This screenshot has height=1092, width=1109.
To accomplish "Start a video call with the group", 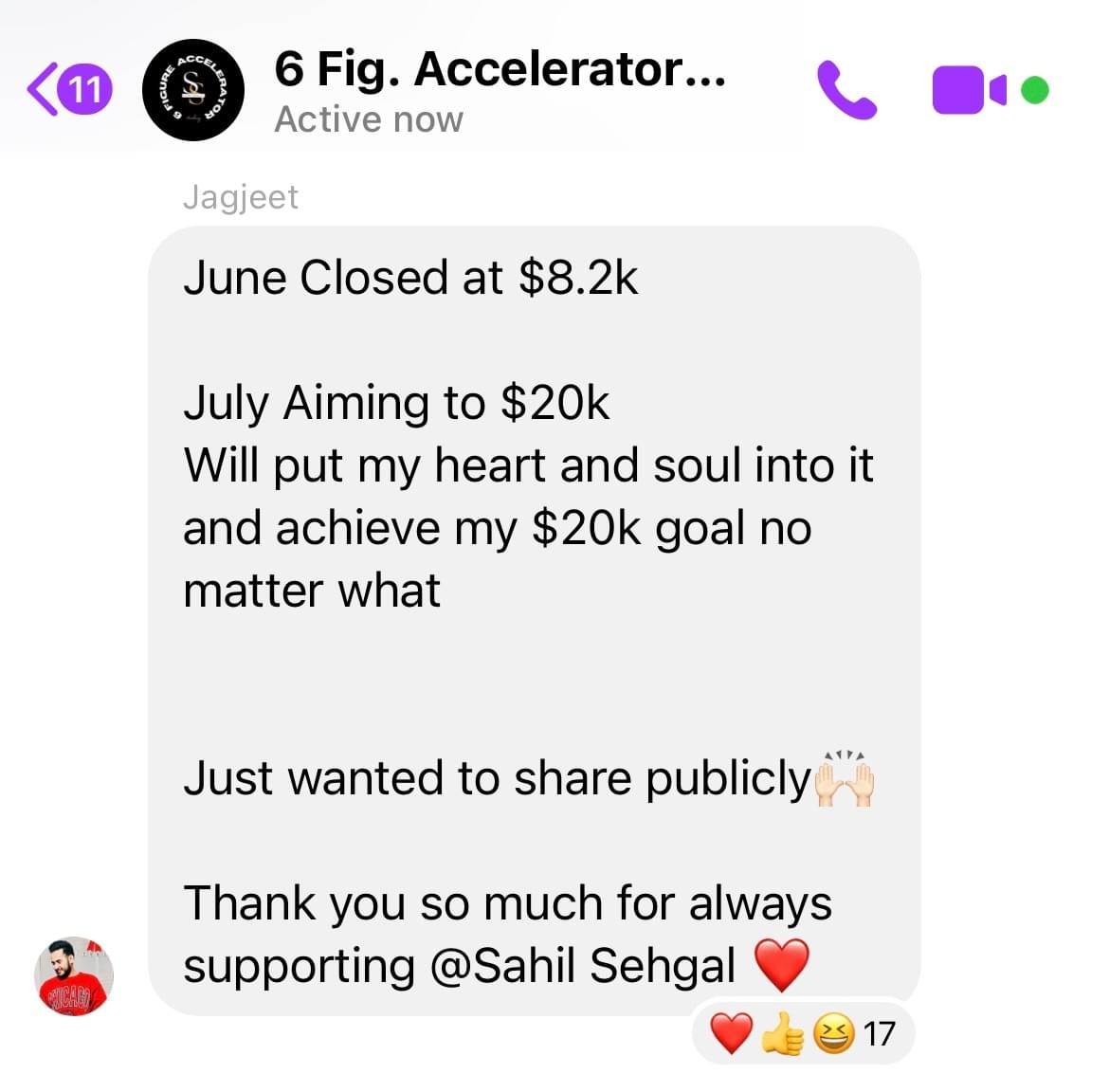I will point(969,90).
